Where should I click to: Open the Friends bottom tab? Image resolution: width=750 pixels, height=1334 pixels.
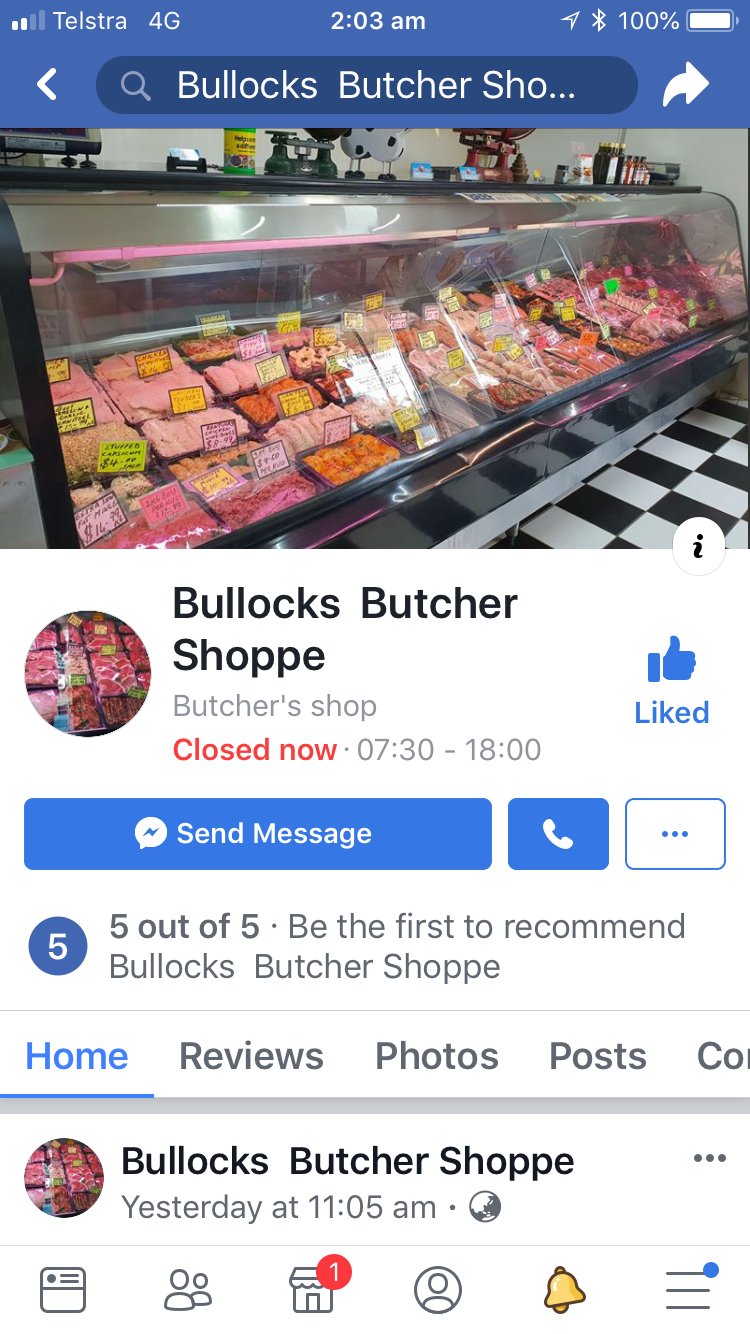pos(188,1290)
